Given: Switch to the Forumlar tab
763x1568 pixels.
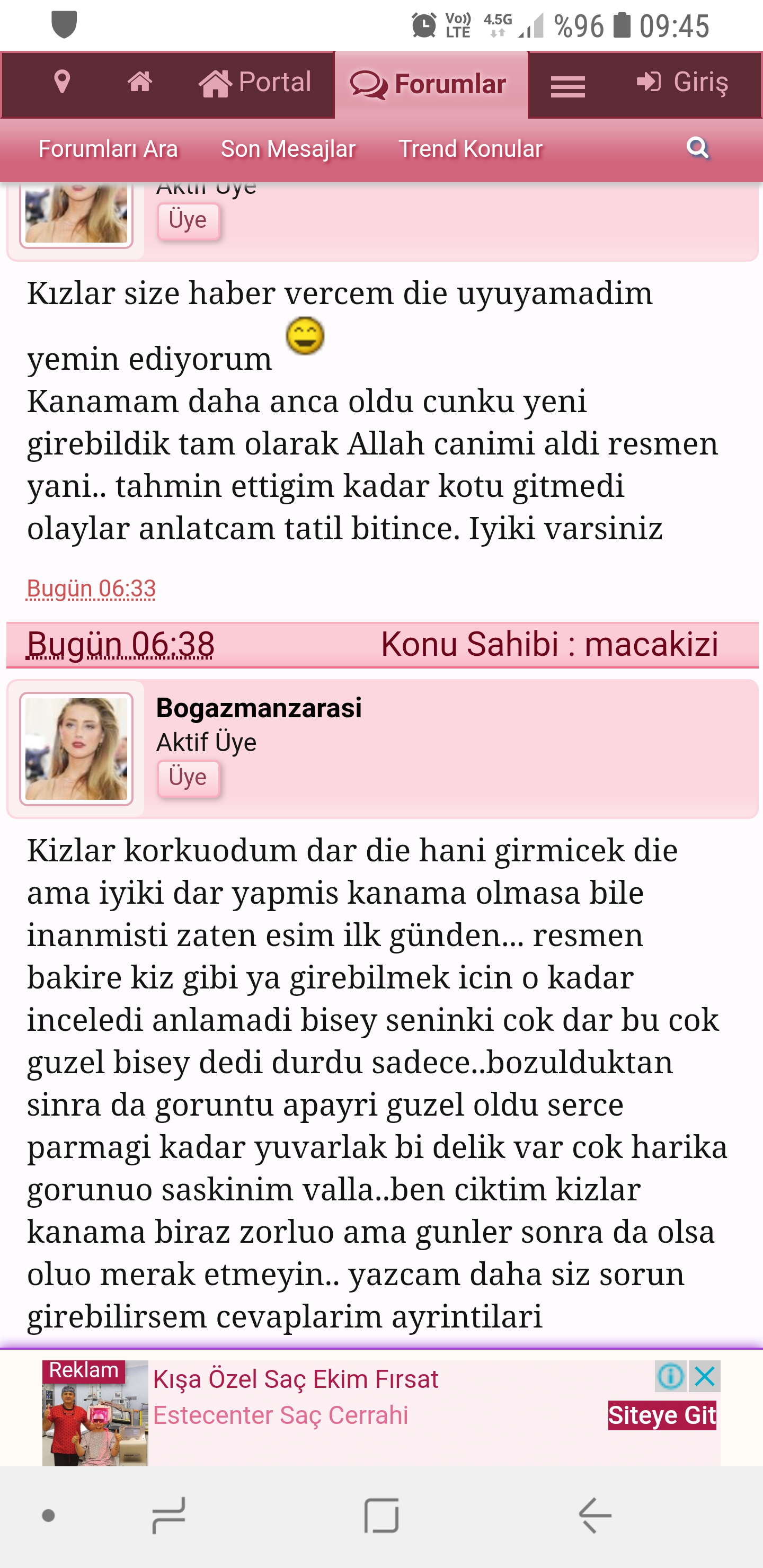Looking at the screenshot, I should (429, 85).
